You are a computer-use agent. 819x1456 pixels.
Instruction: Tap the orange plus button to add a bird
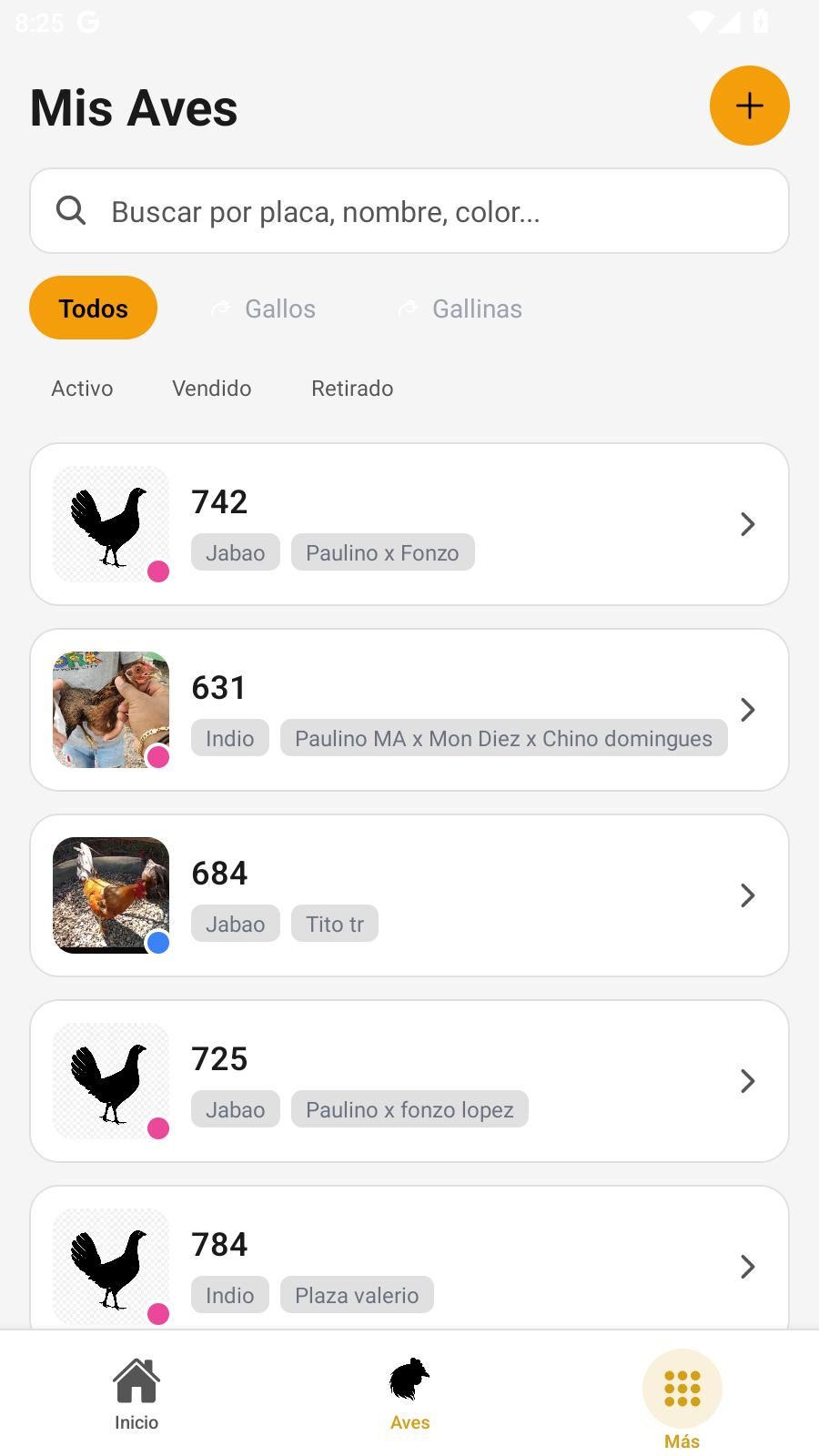pos(749,106)
